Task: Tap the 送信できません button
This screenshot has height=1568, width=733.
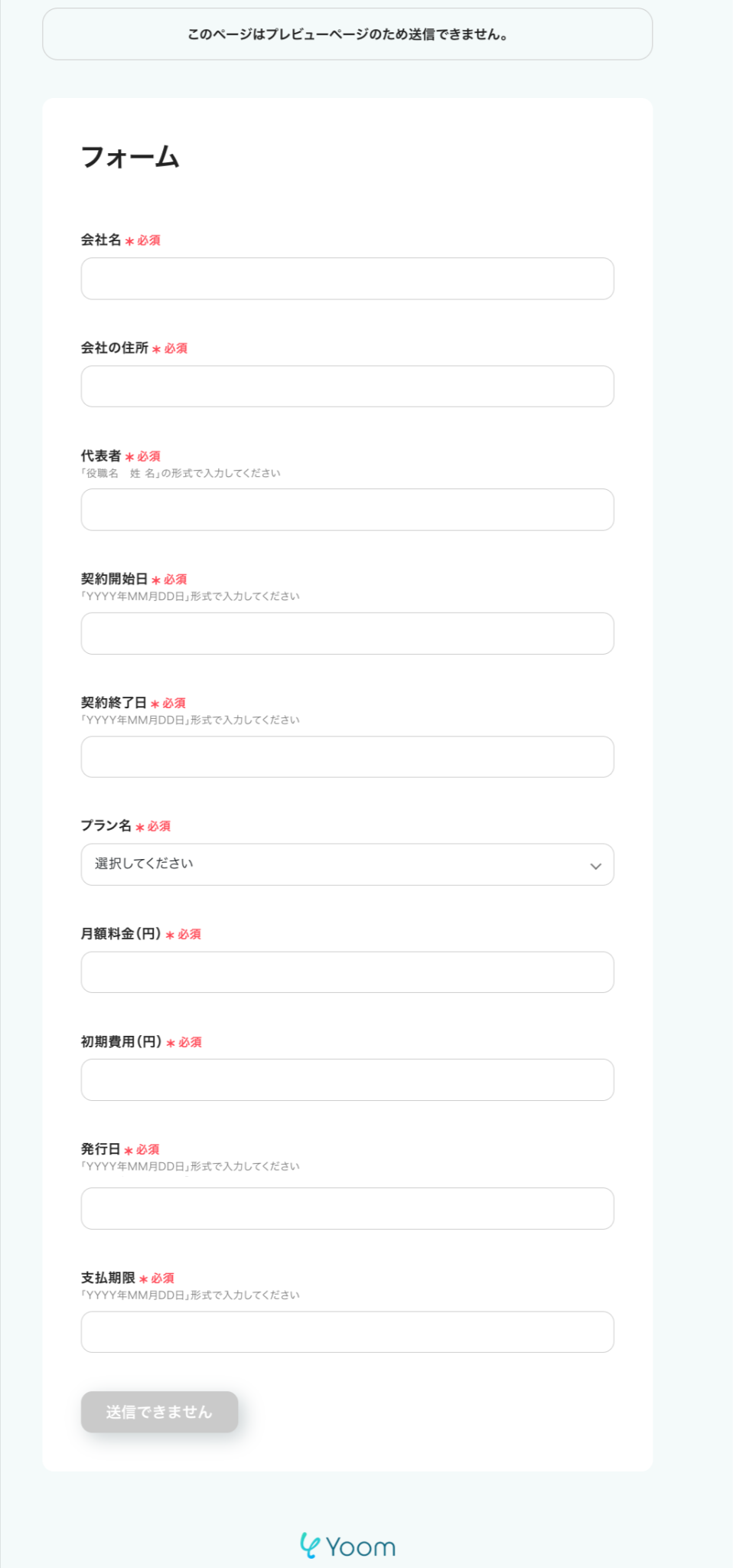Action: tap(159, 1411)
